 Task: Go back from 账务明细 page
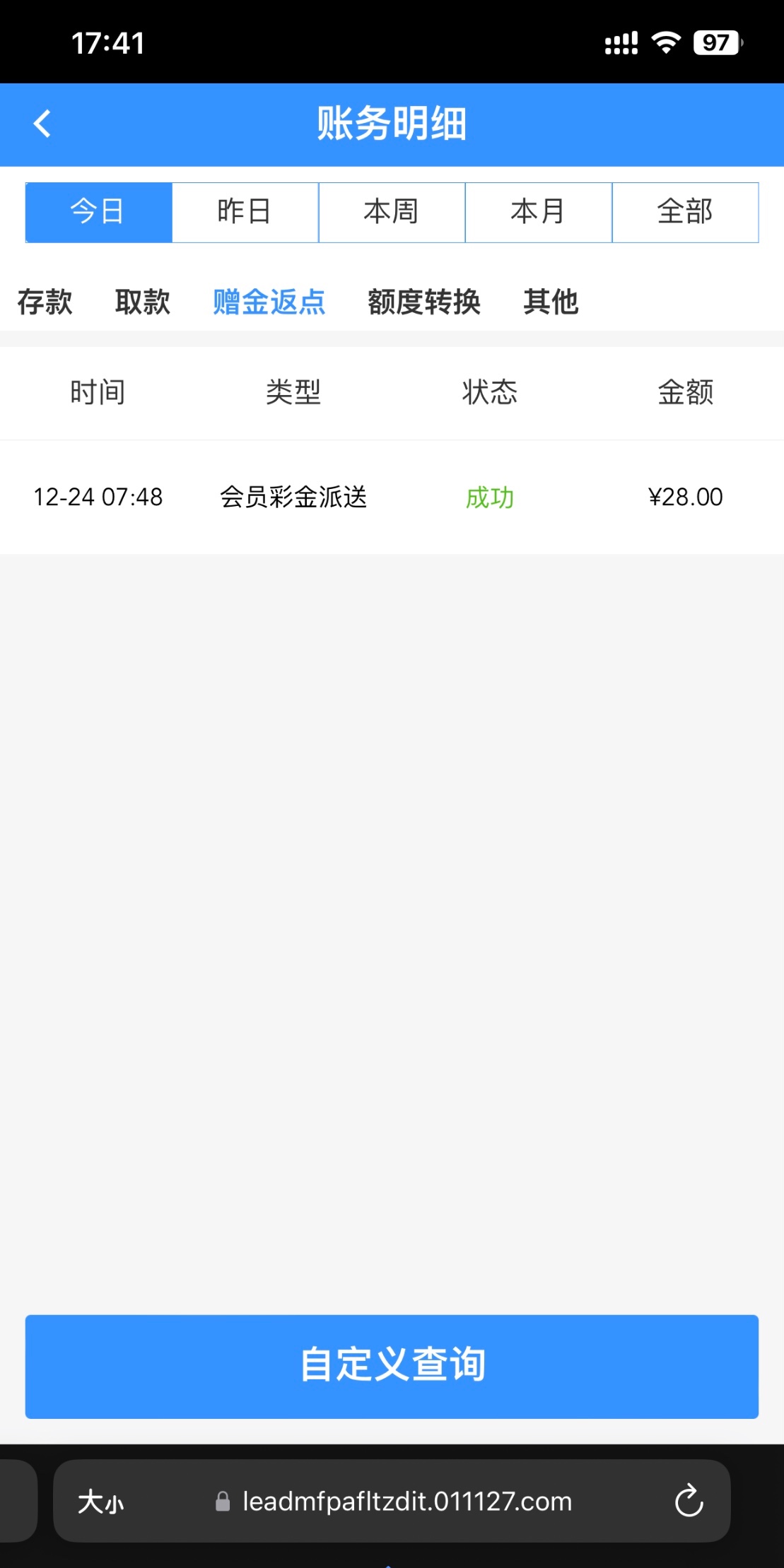[x=42, y=124]
